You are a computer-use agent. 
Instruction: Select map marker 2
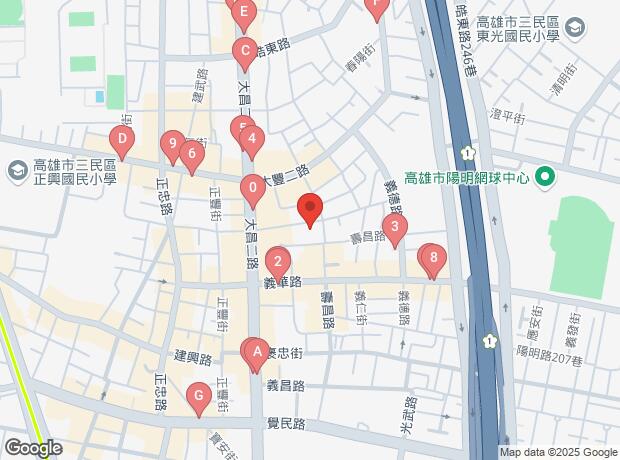coord(278,260)
